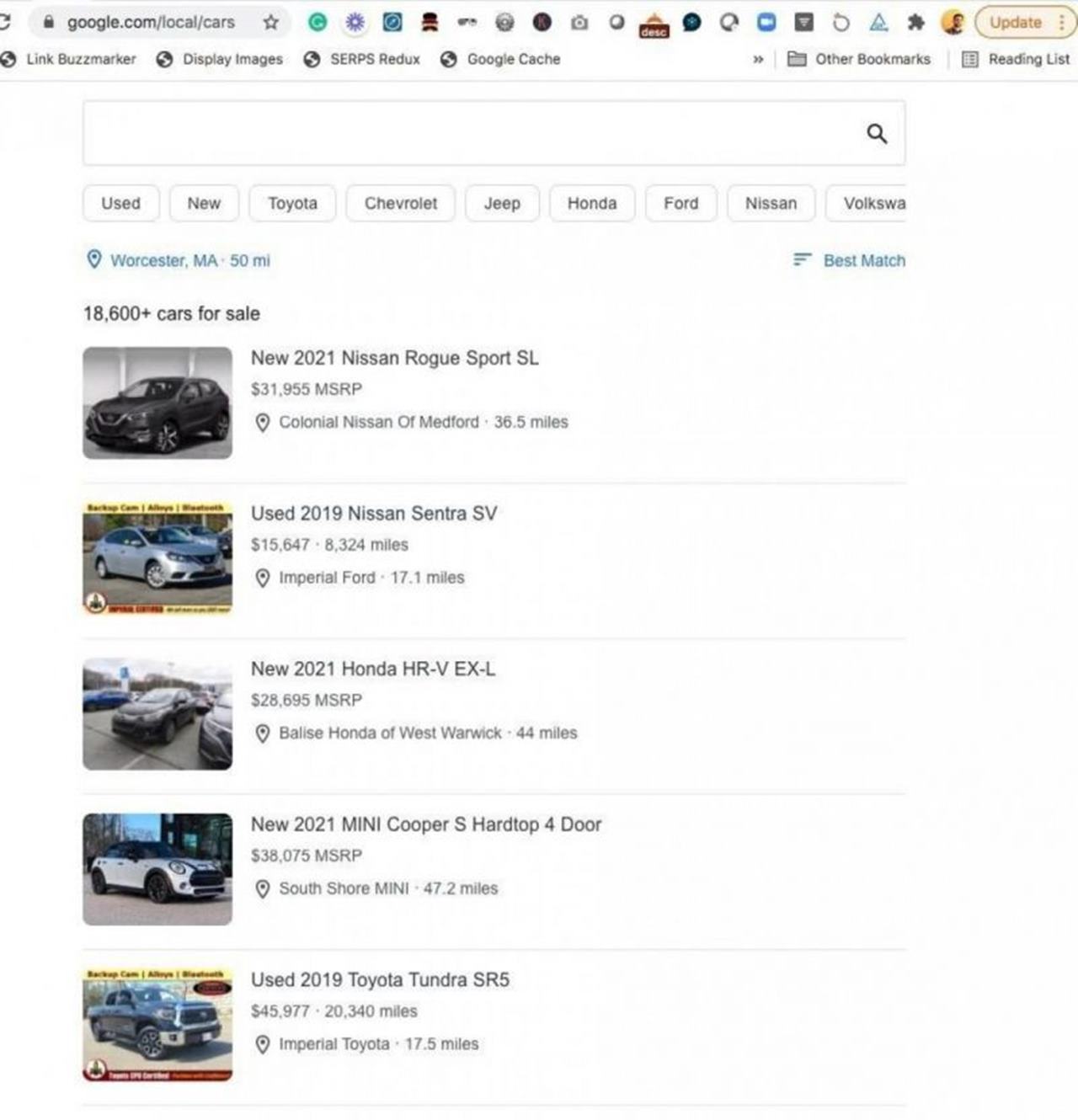Click the location pin icon near Worcester, MA
This screenshot has height=1120, width=1078.
point(95,260)
